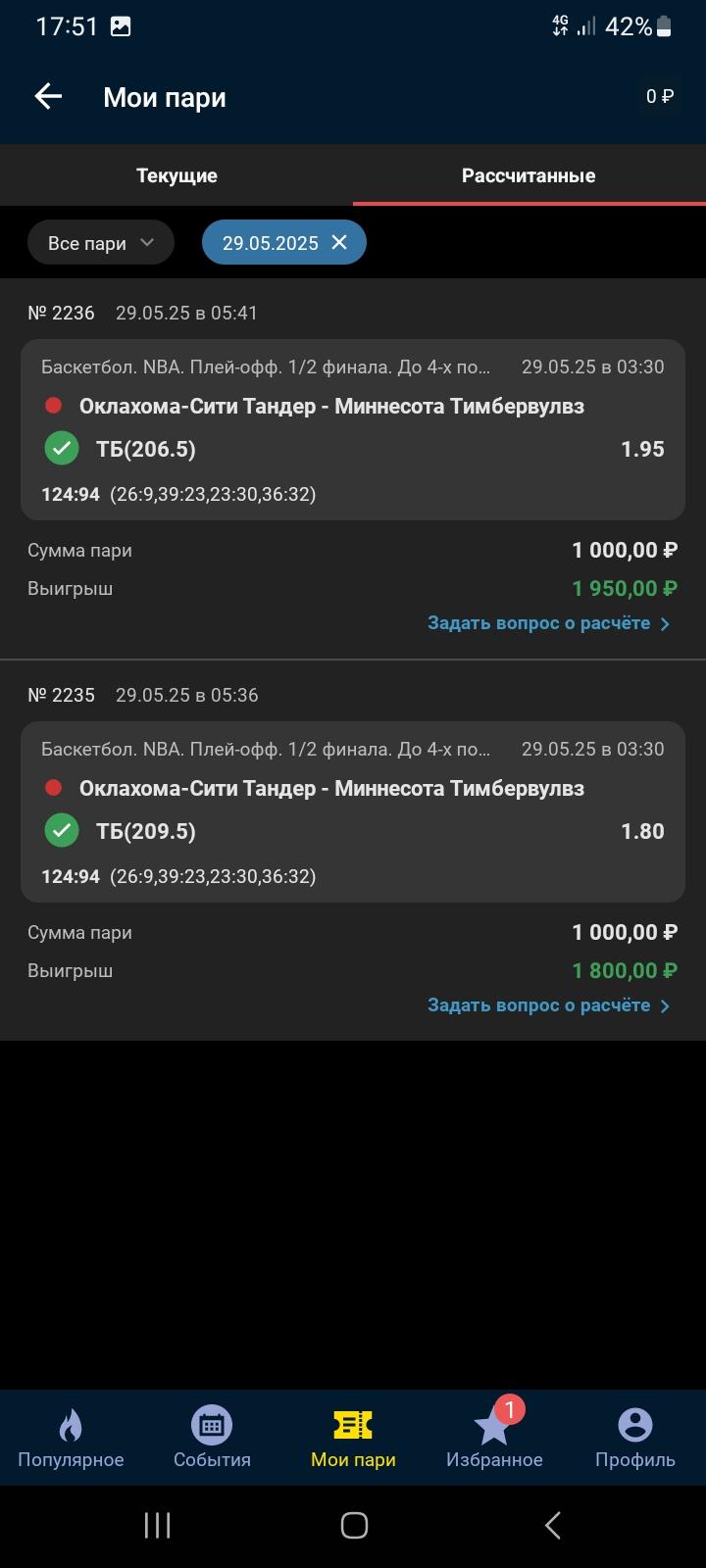
Task: Open bet card with ТБ(206.5)
Action: click(353, 429)
